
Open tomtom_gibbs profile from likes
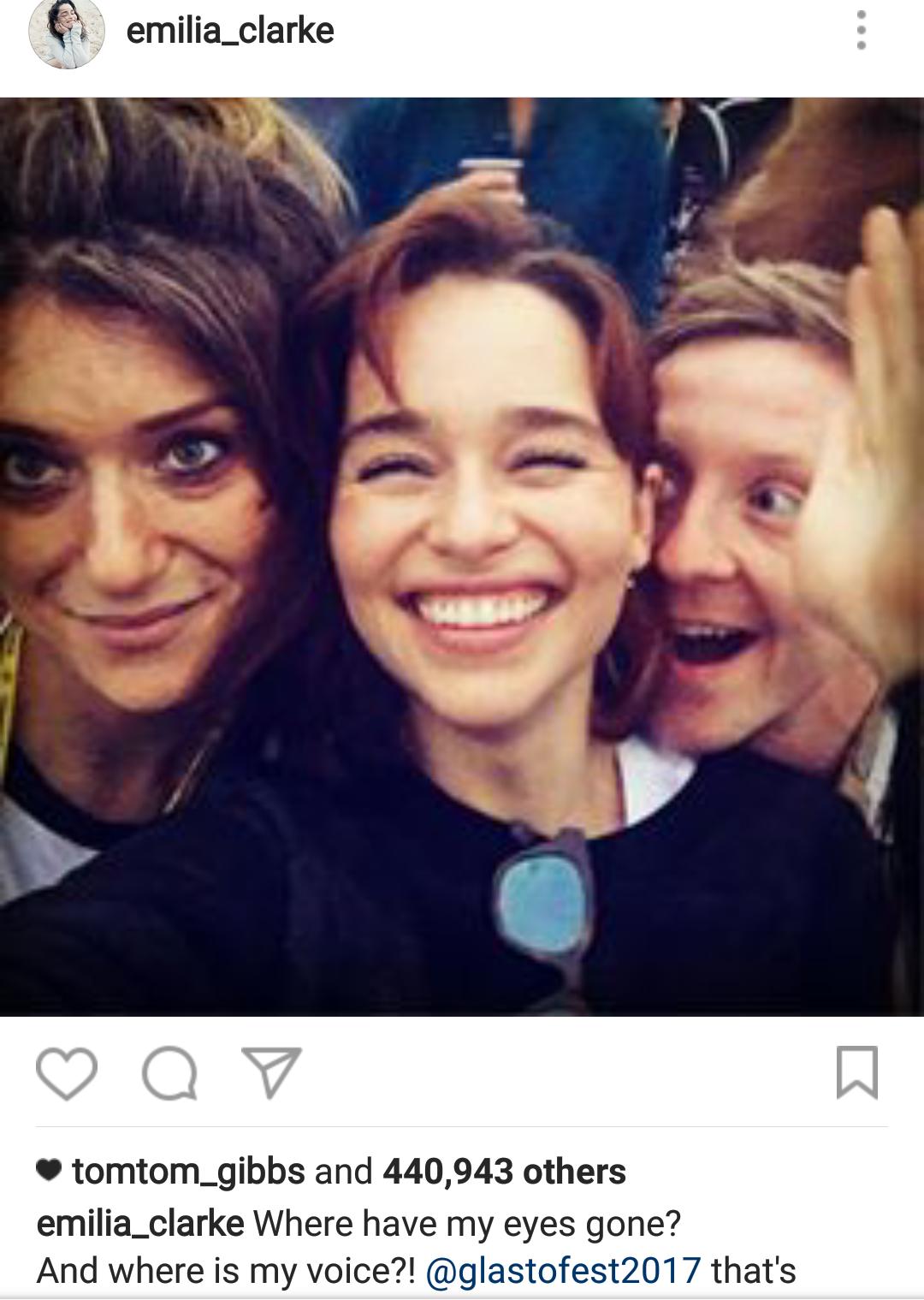188,1172
